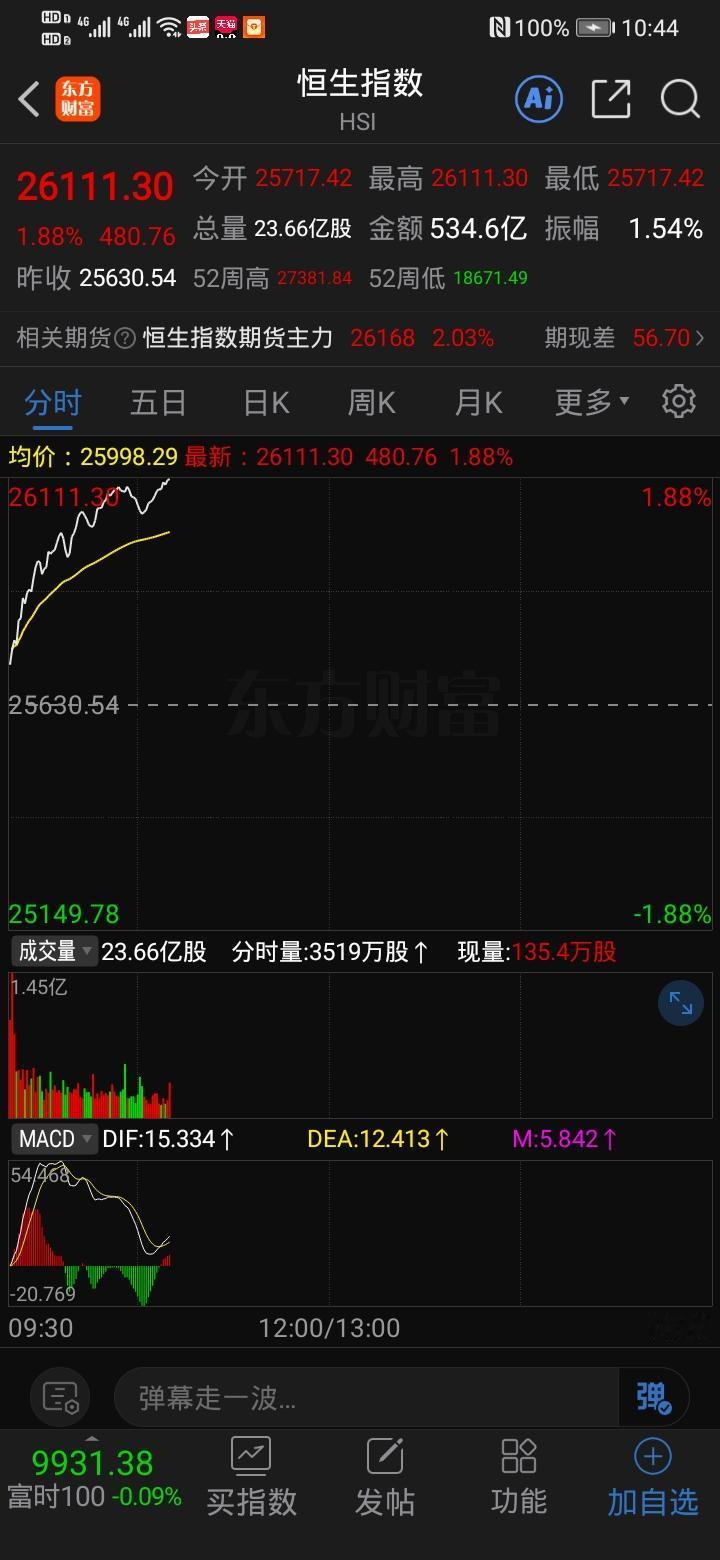Switch to the 日K tab
The image size is (720, 1560).
pos(264,400)
